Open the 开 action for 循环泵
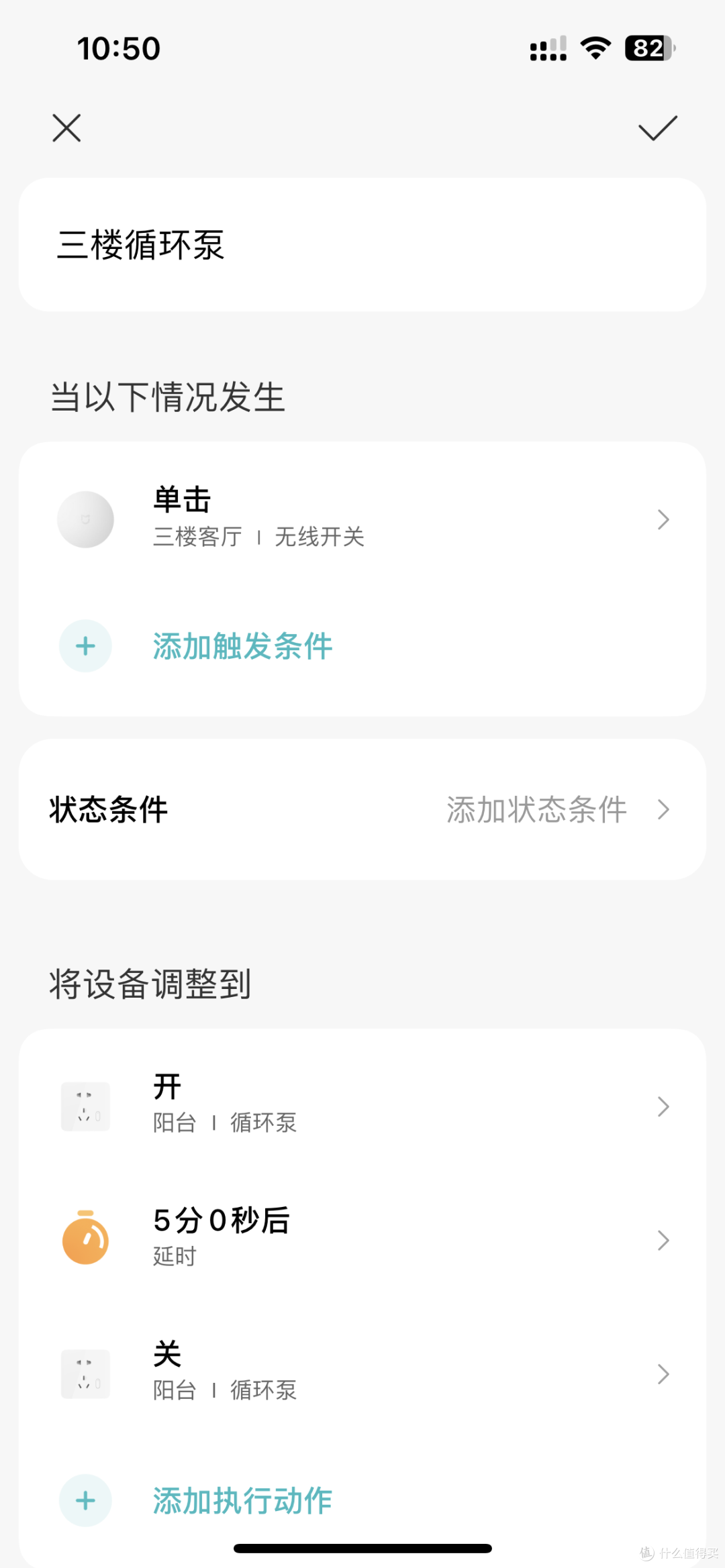Viewport: 725px width, 1568px height. [362, 1106]
